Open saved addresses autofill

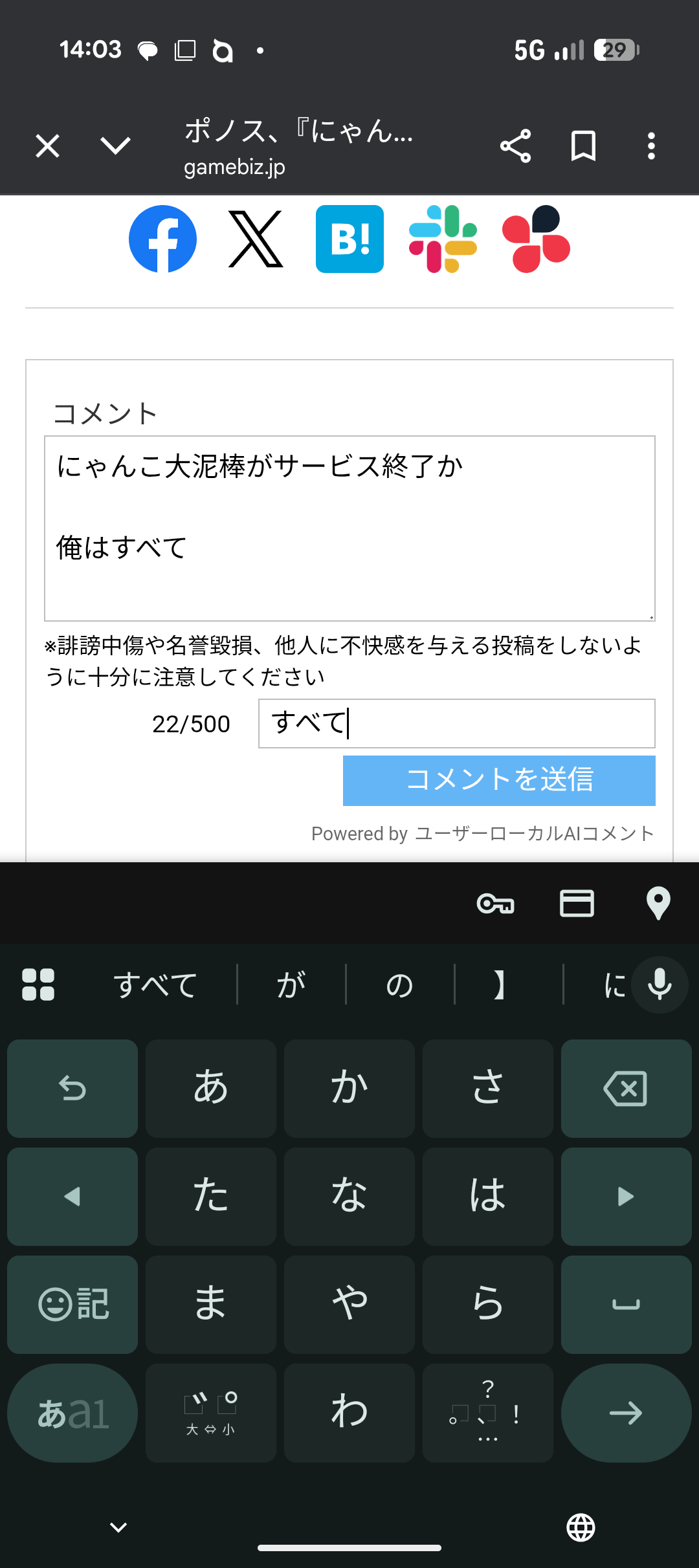pos(658,903)
